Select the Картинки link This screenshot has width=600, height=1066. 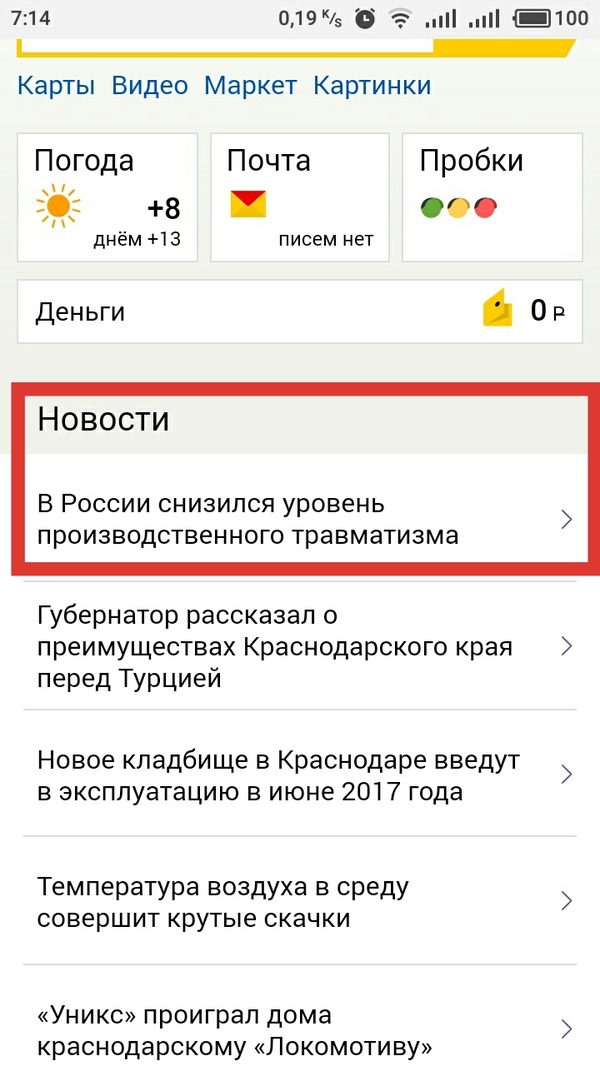pyautogui.click(x=372, y=86)
